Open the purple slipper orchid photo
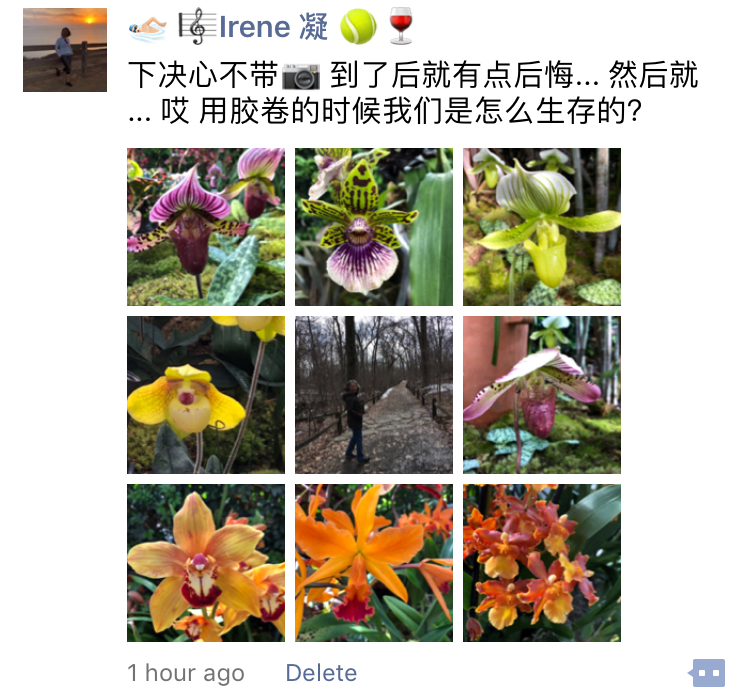This screenshot has height=698, width=750. click(x=205, y=227)
